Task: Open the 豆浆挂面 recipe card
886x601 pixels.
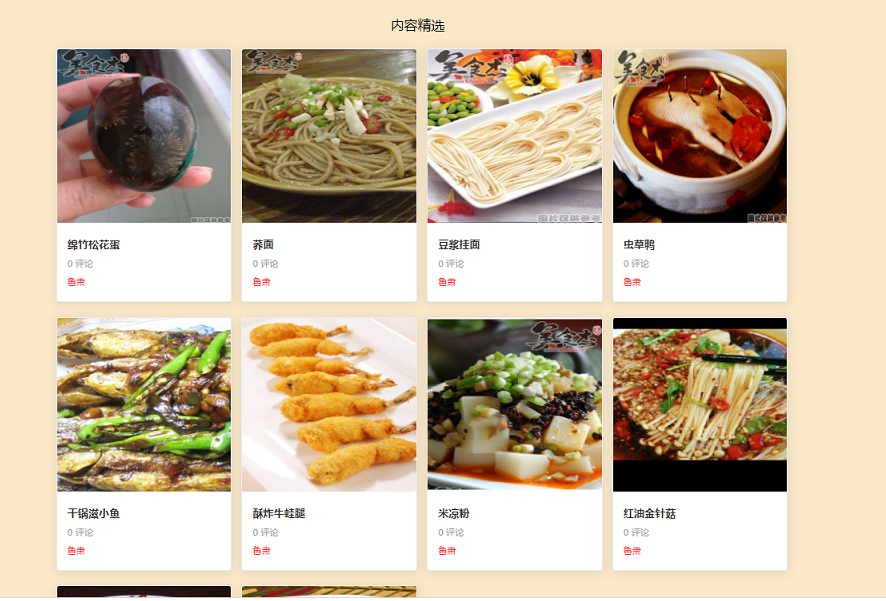Action: click(514, 136)
